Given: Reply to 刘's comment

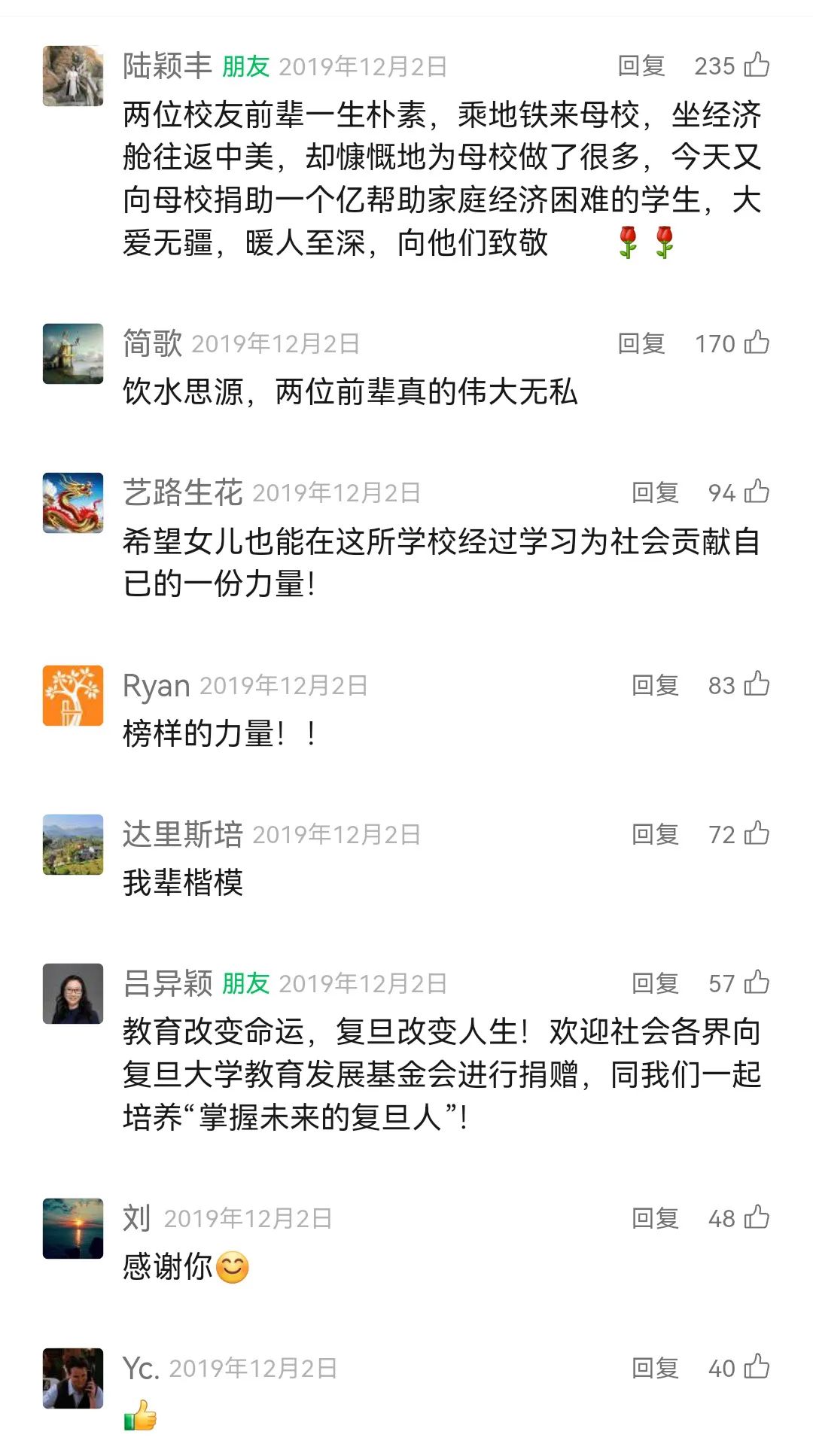Looking at the screenshot, I should tap(655, 1218).
